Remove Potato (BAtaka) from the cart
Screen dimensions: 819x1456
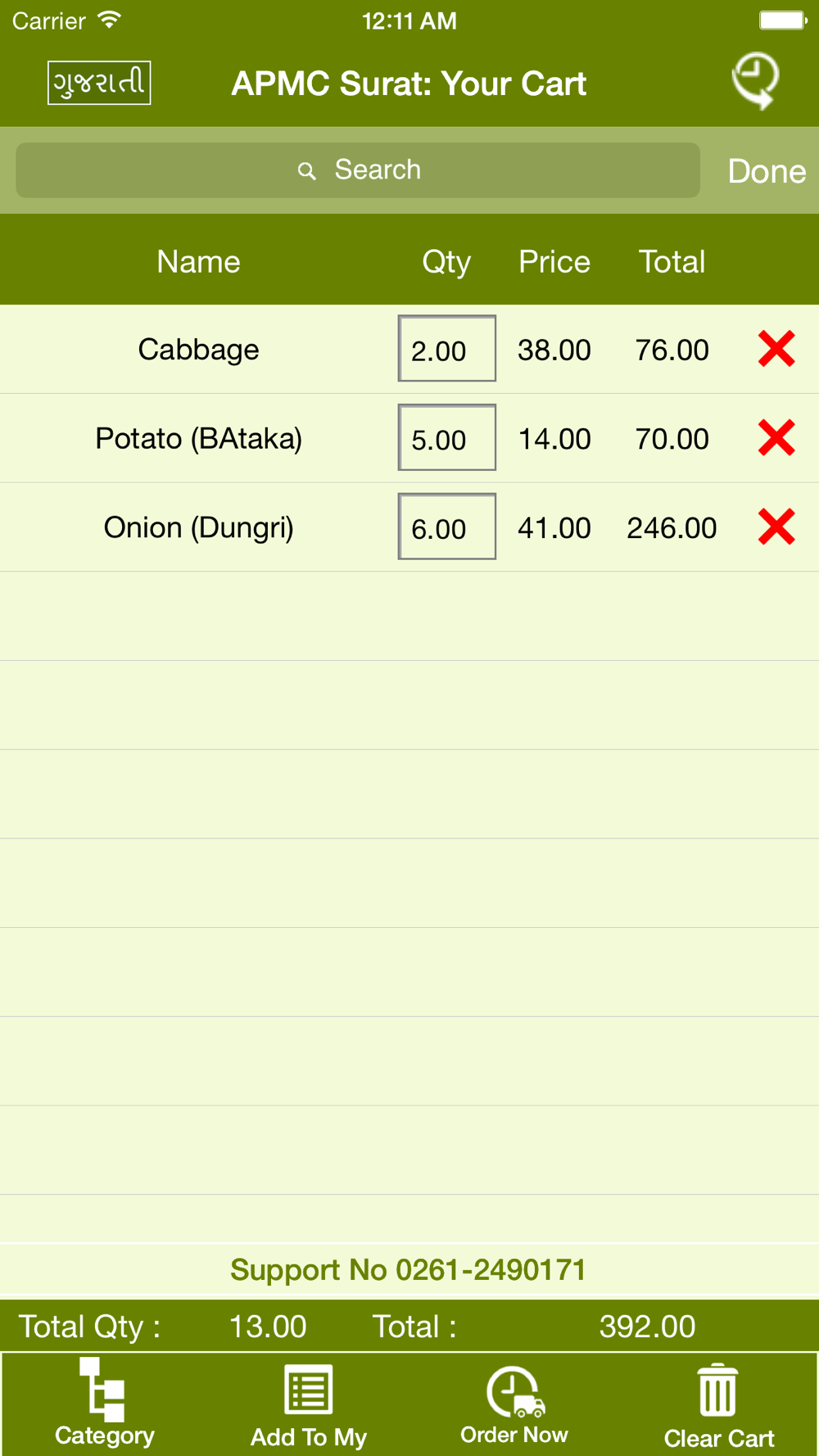(x=776, y=438)
